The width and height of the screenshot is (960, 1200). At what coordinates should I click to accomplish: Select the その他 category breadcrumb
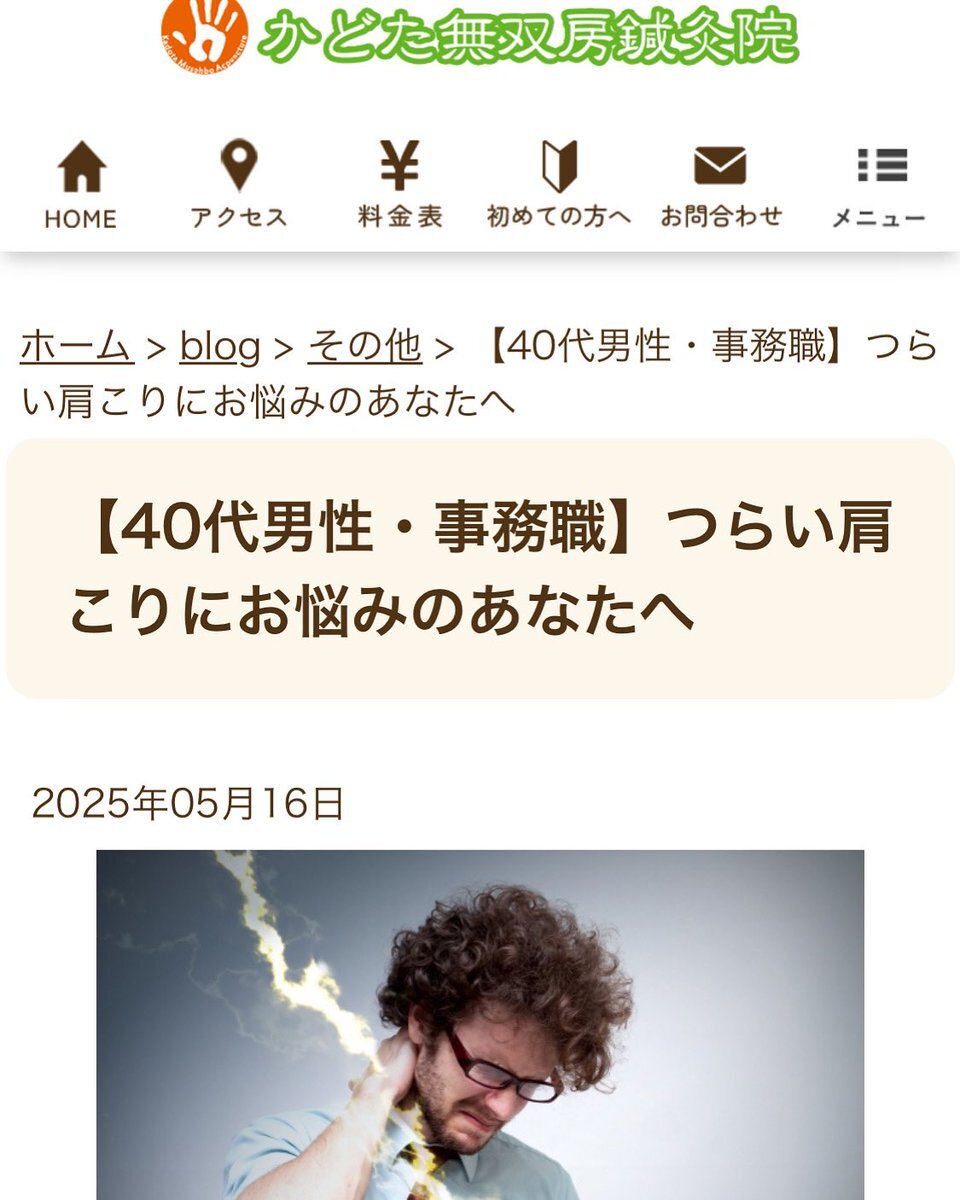point(365,347)
